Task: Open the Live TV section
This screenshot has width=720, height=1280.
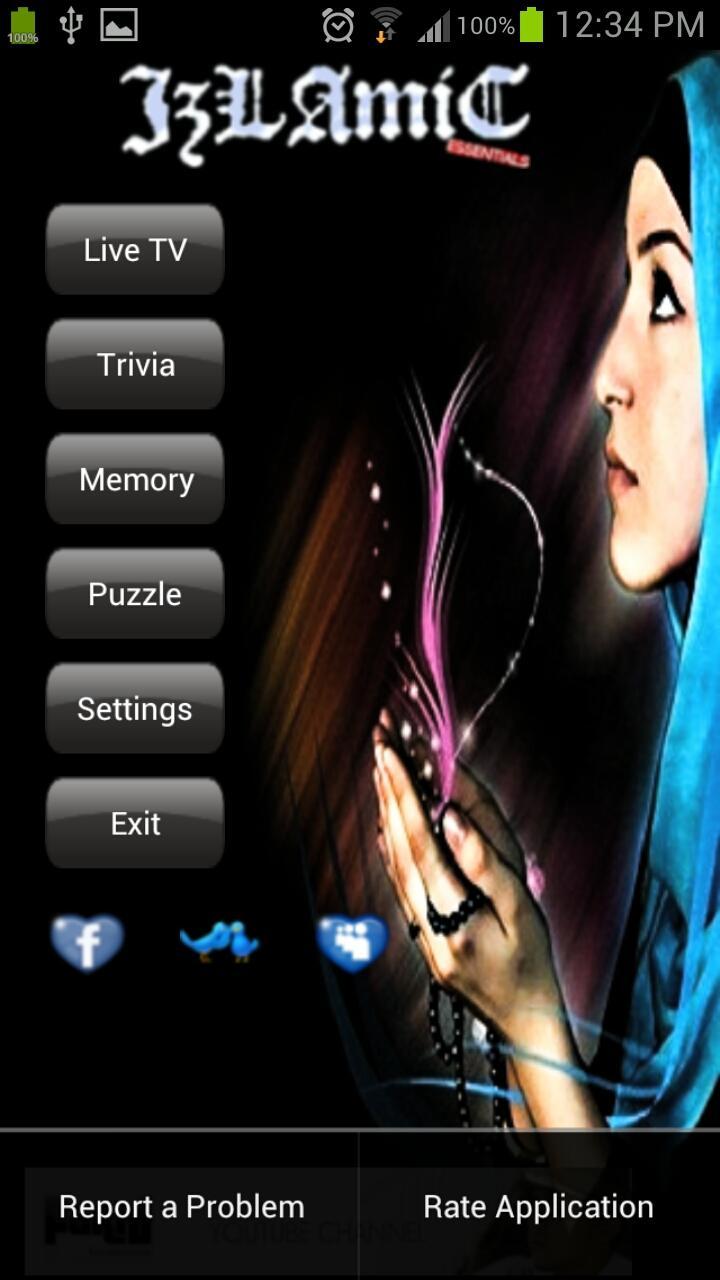Action: point(135,250)
